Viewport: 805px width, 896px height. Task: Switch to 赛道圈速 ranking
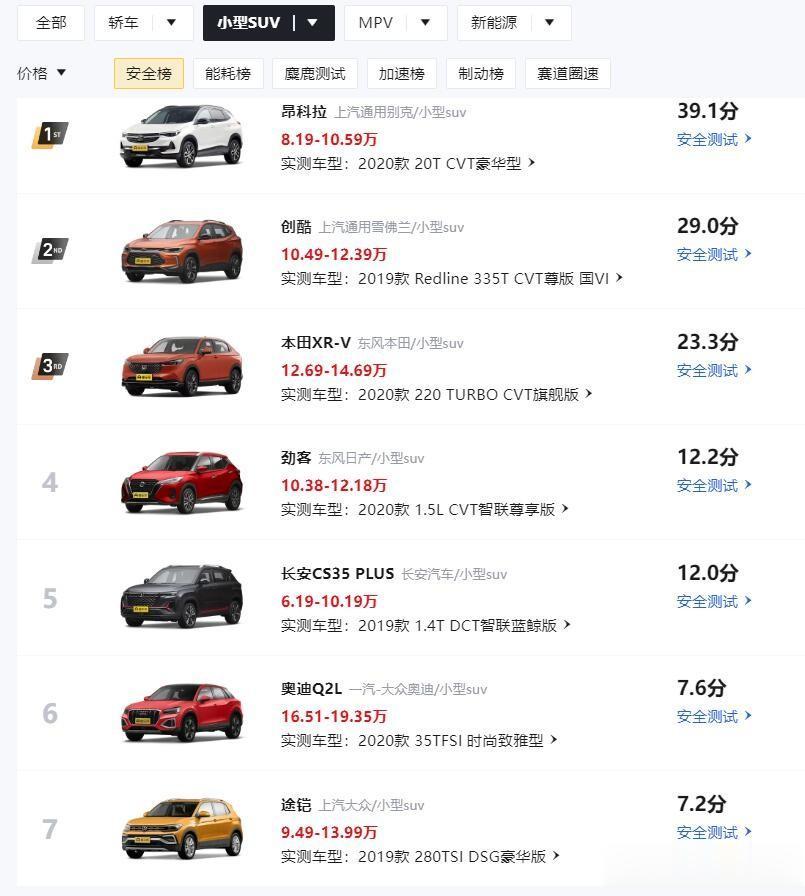point(567,74)
